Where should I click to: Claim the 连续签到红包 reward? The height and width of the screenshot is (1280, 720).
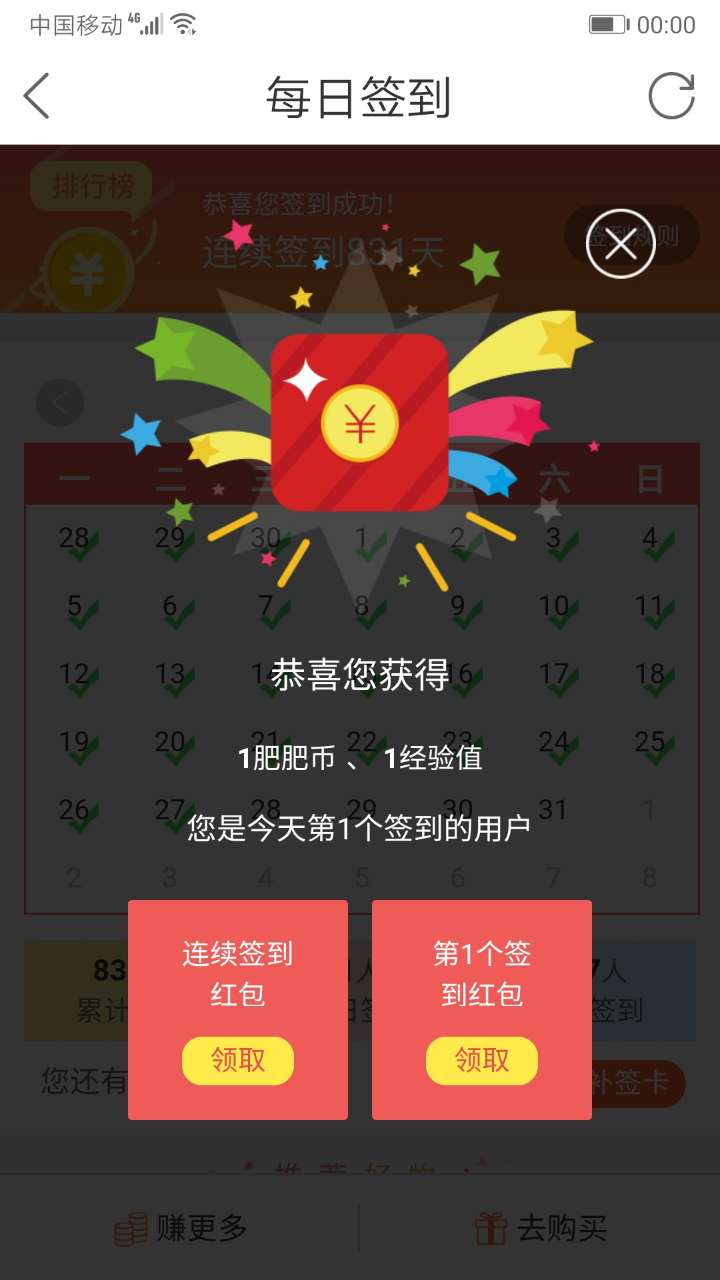point(238,1060)
